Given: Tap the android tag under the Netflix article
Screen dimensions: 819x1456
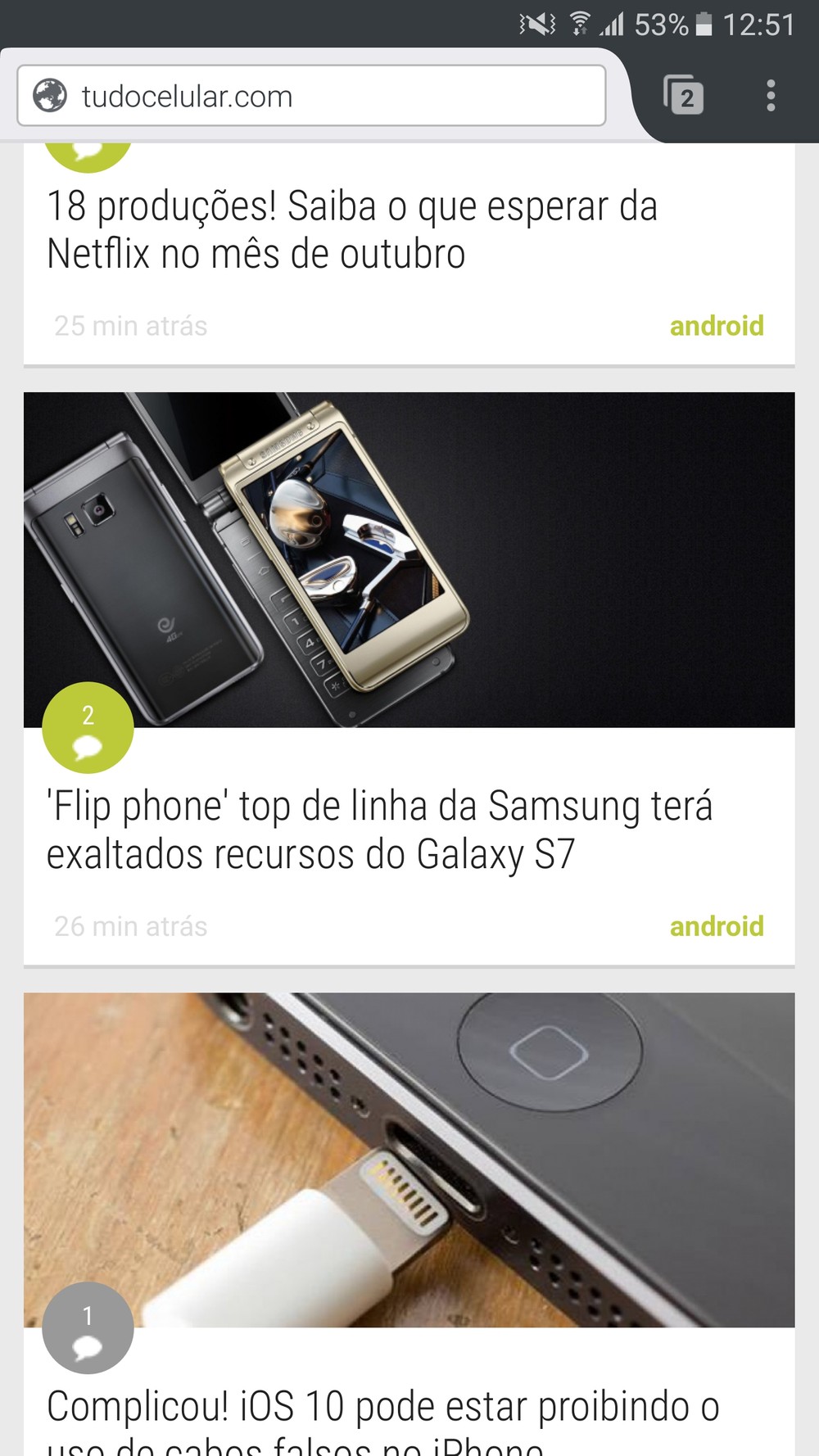Looking at the screenshot, I should click(717, 326).
